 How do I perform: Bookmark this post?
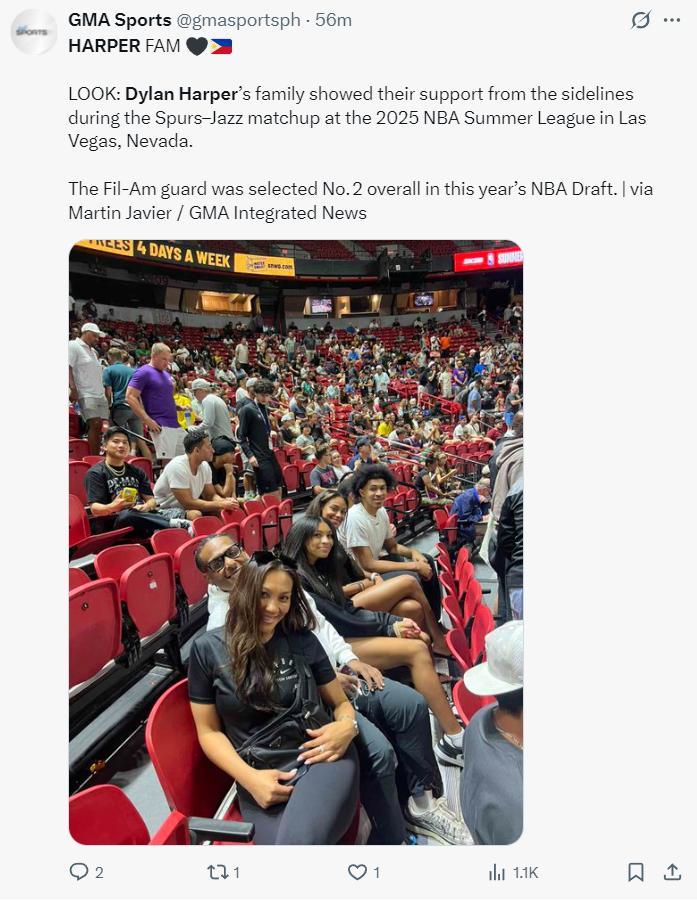coord(635,872)
